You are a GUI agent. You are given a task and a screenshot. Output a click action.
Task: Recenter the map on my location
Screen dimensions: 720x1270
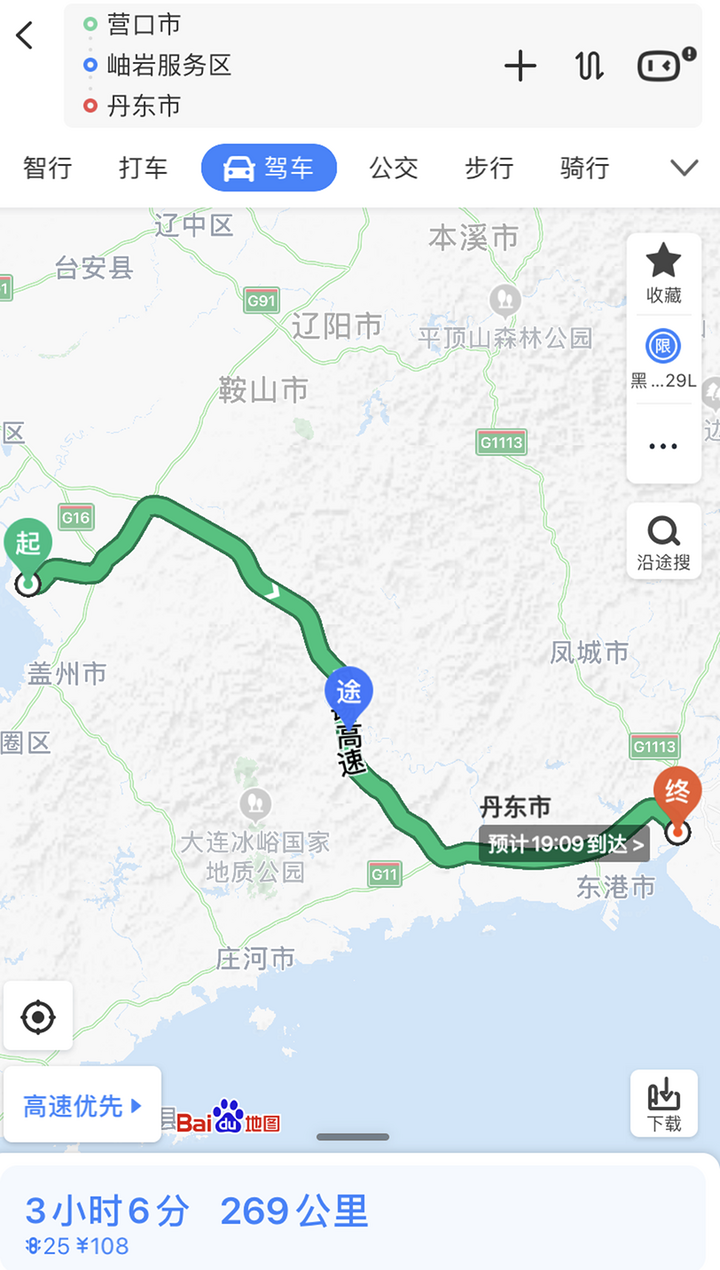point(38,1017)
